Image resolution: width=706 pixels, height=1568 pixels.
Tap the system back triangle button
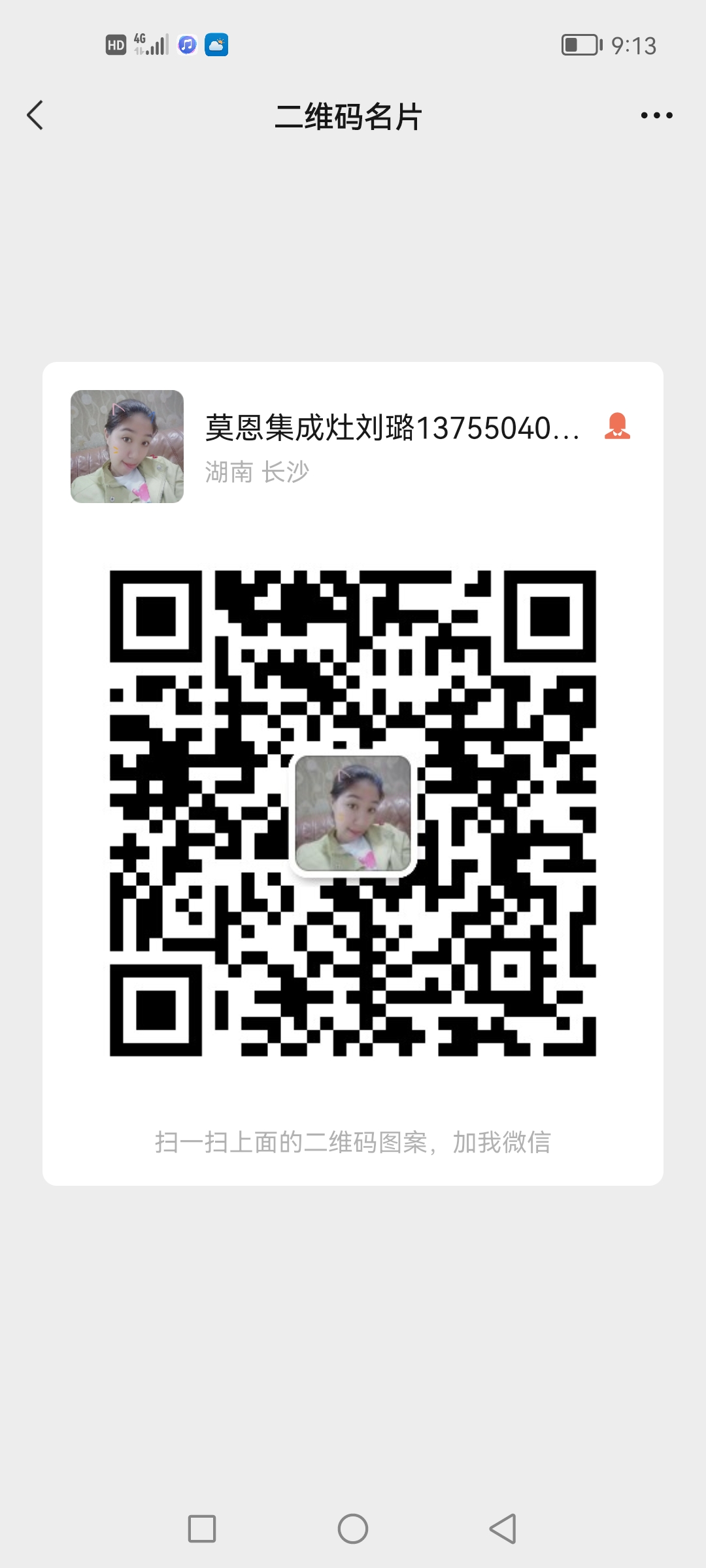coord(503,1529)
